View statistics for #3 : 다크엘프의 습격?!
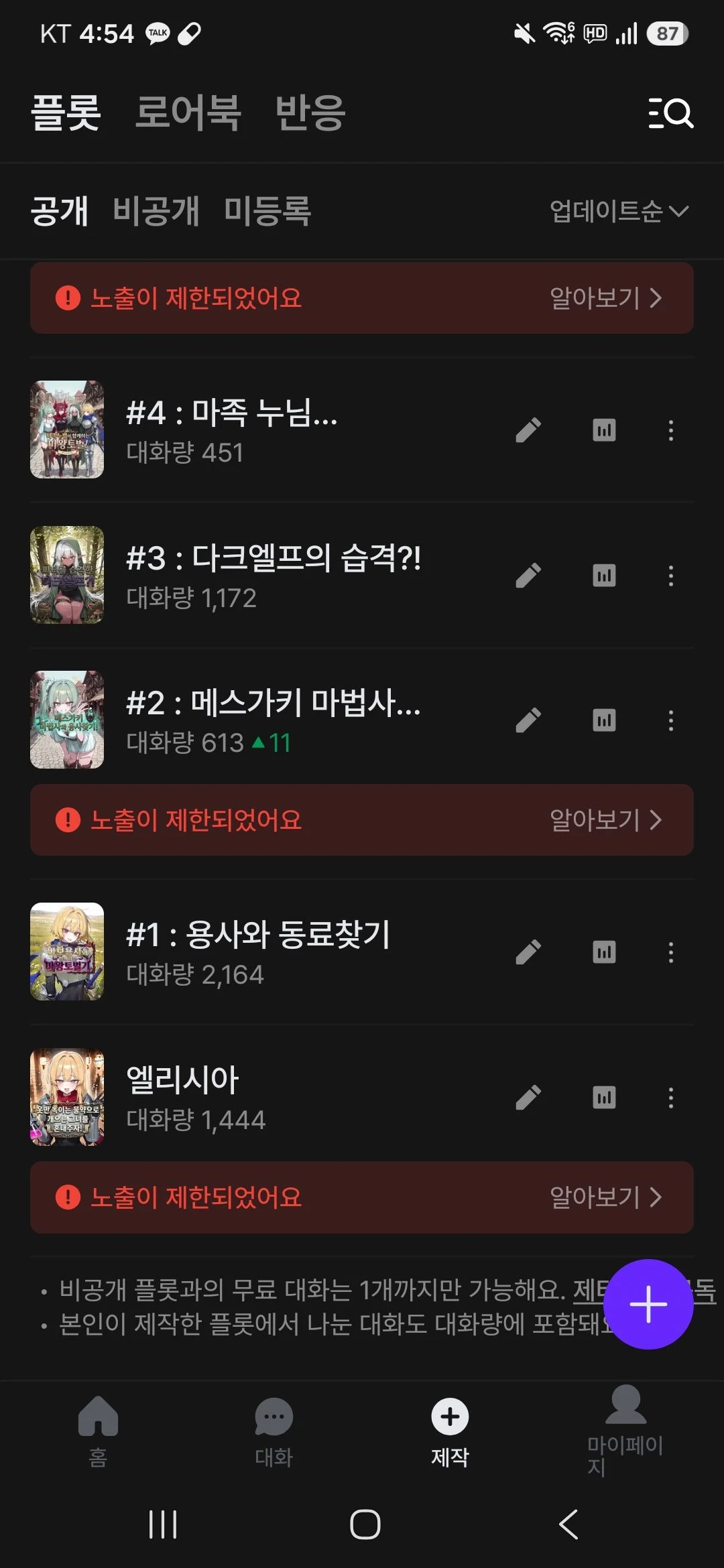Viewport: 724px width, 1568px height. 604,576
